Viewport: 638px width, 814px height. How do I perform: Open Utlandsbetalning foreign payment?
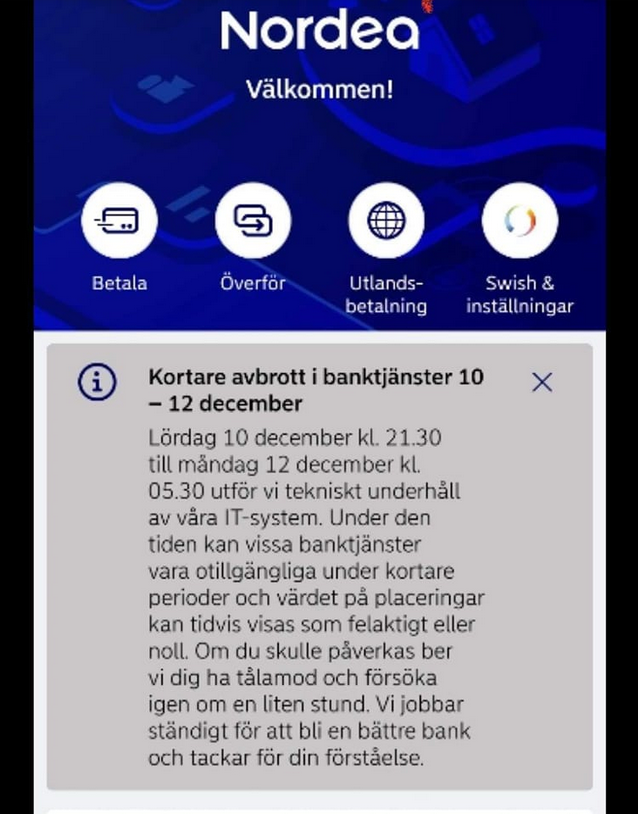coord(386,221)
